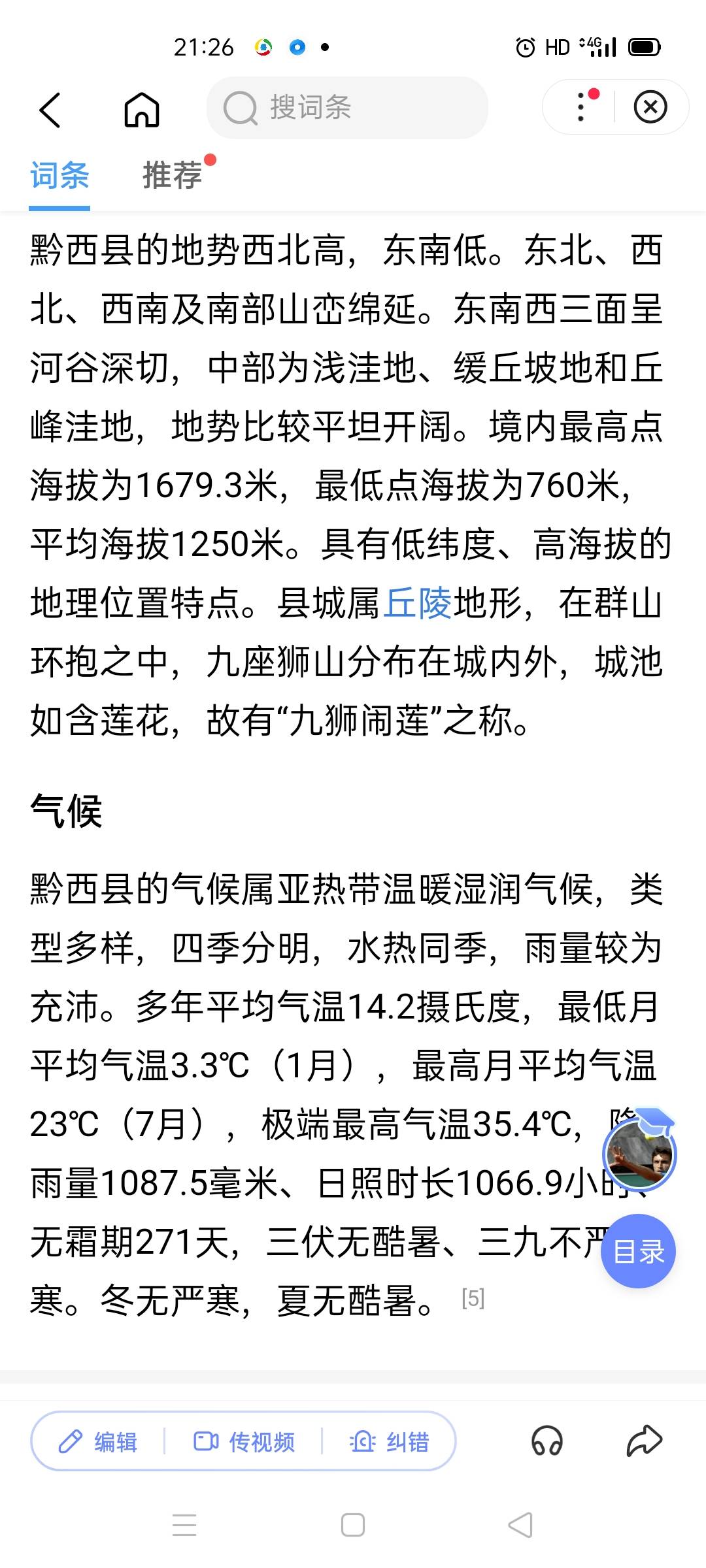The width and height of the screenshot is (706, 1568).
Task: Tap 纠错 to report an error
Action: click(x=390, y=1442)
